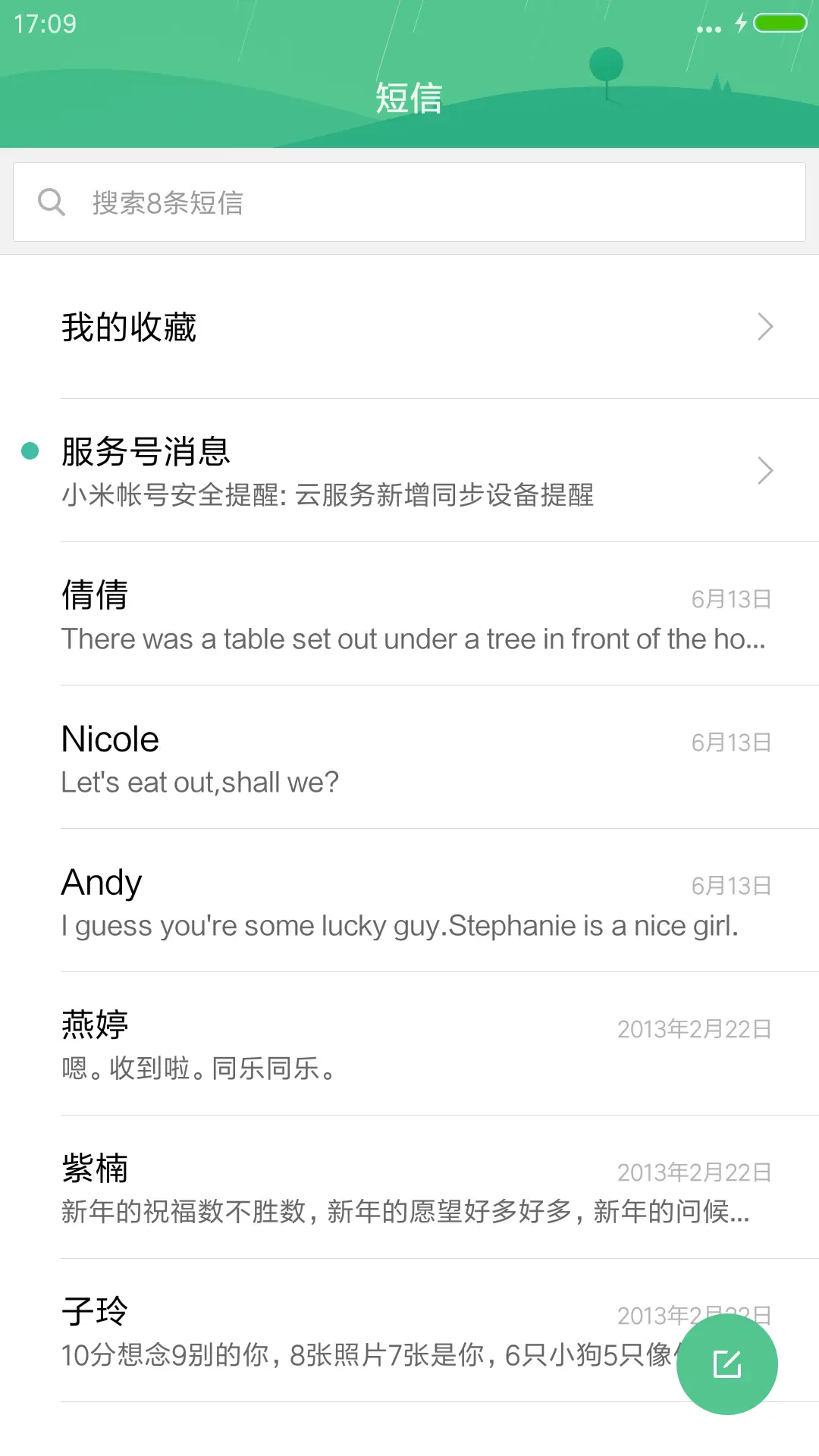
Task: Click inside the 搜索8条短信 search field
Action: pos(303,201)
